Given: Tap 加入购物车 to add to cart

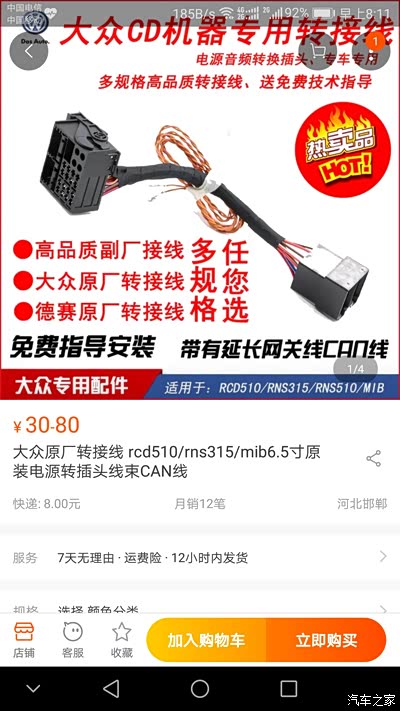Looking at the screenshot, I should click(x=206, y=640).
